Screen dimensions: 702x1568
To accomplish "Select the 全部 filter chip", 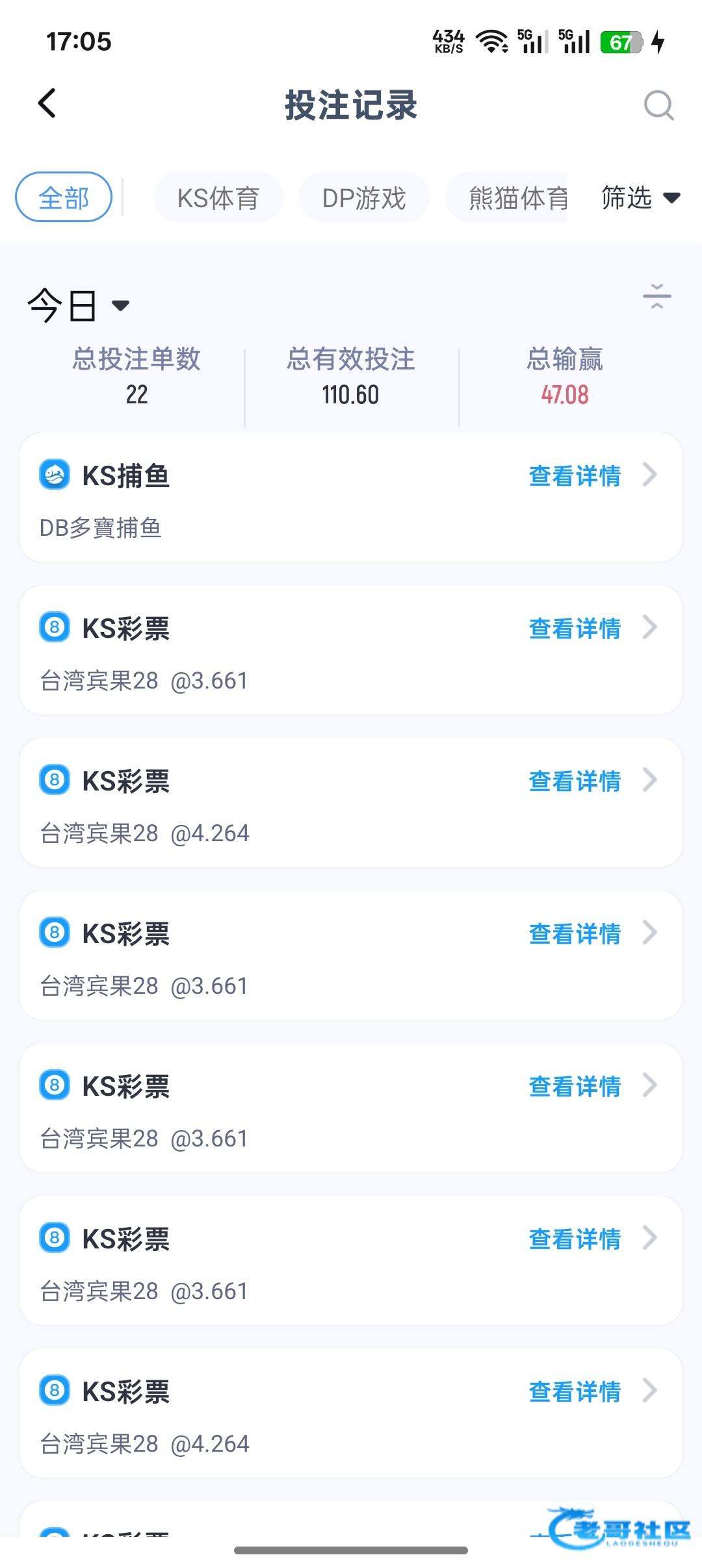I will (x=64, y=197).
